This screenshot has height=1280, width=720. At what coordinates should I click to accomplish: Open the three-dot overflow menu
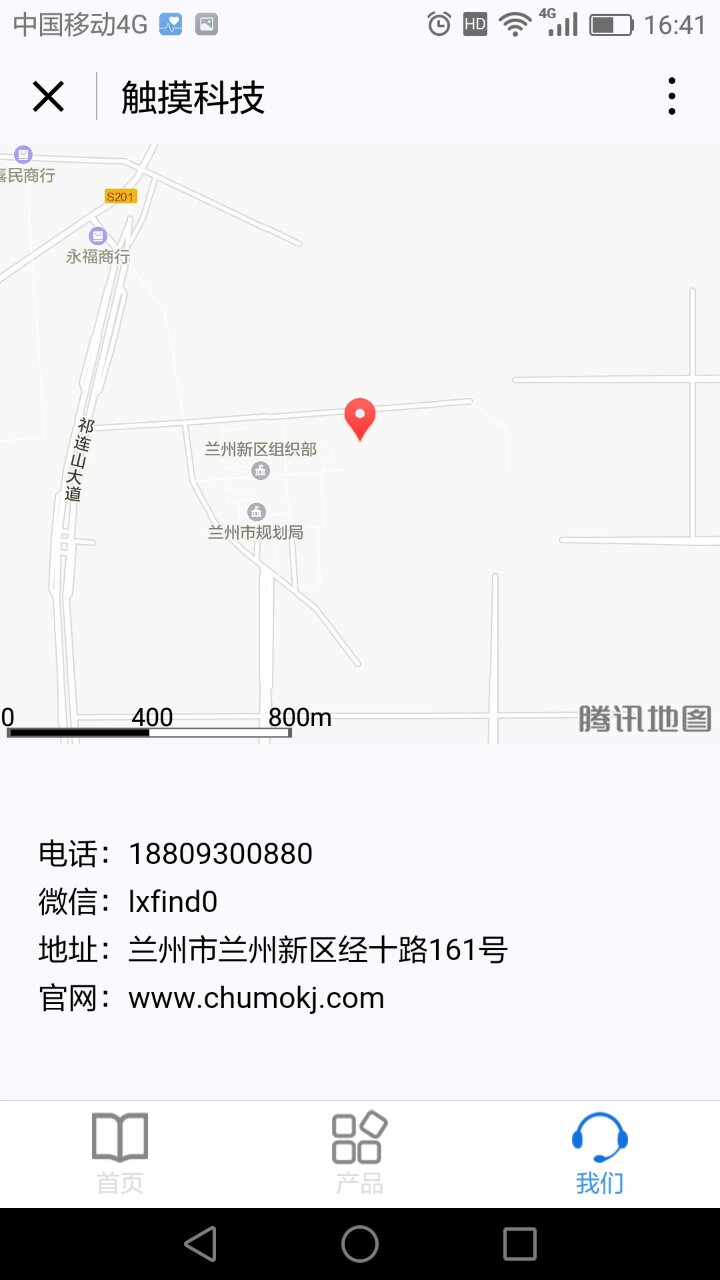[x=672, y=97]
